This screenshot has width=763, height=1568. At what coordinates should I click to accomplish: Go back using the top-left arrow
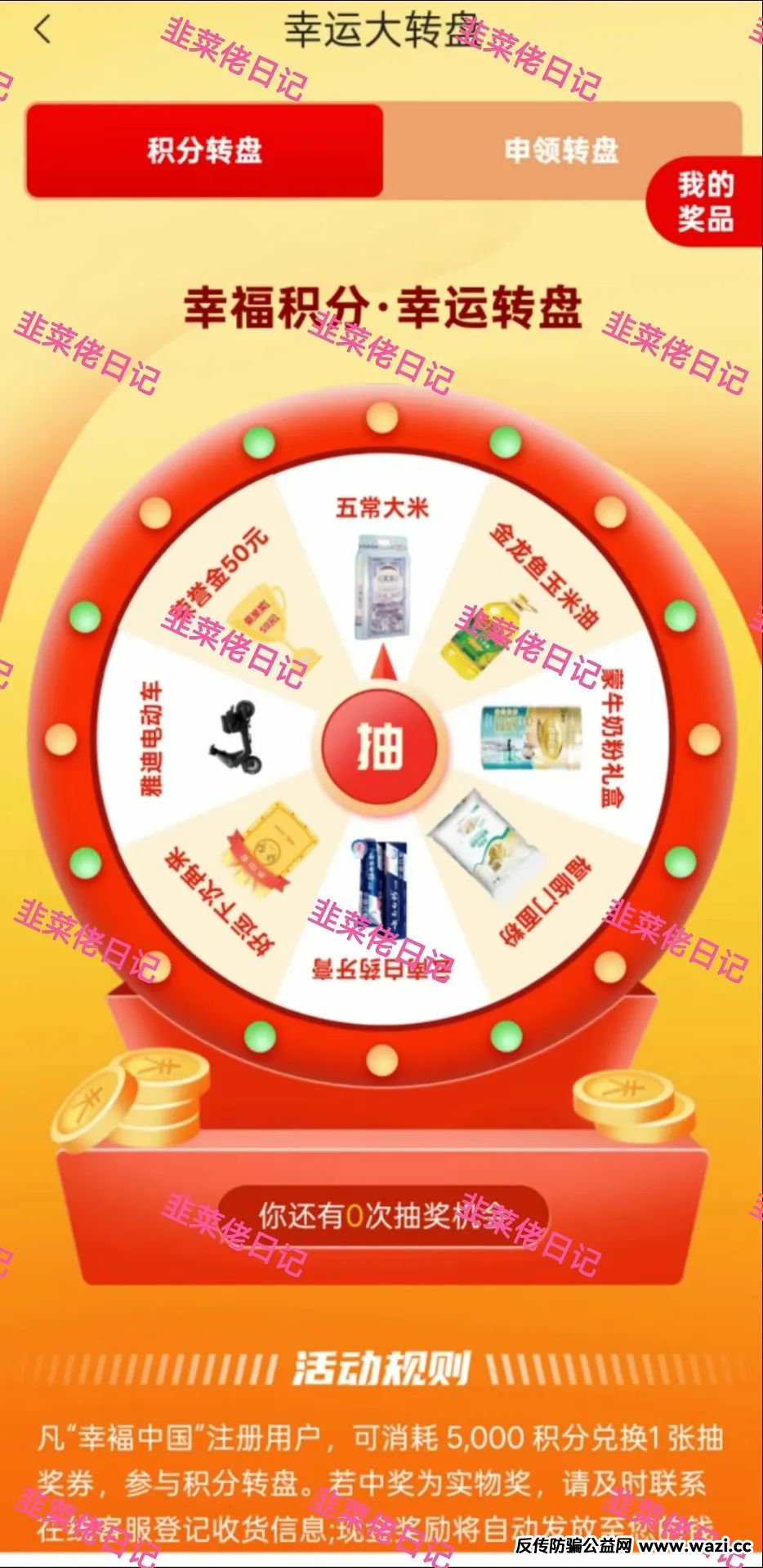point(42,31)
